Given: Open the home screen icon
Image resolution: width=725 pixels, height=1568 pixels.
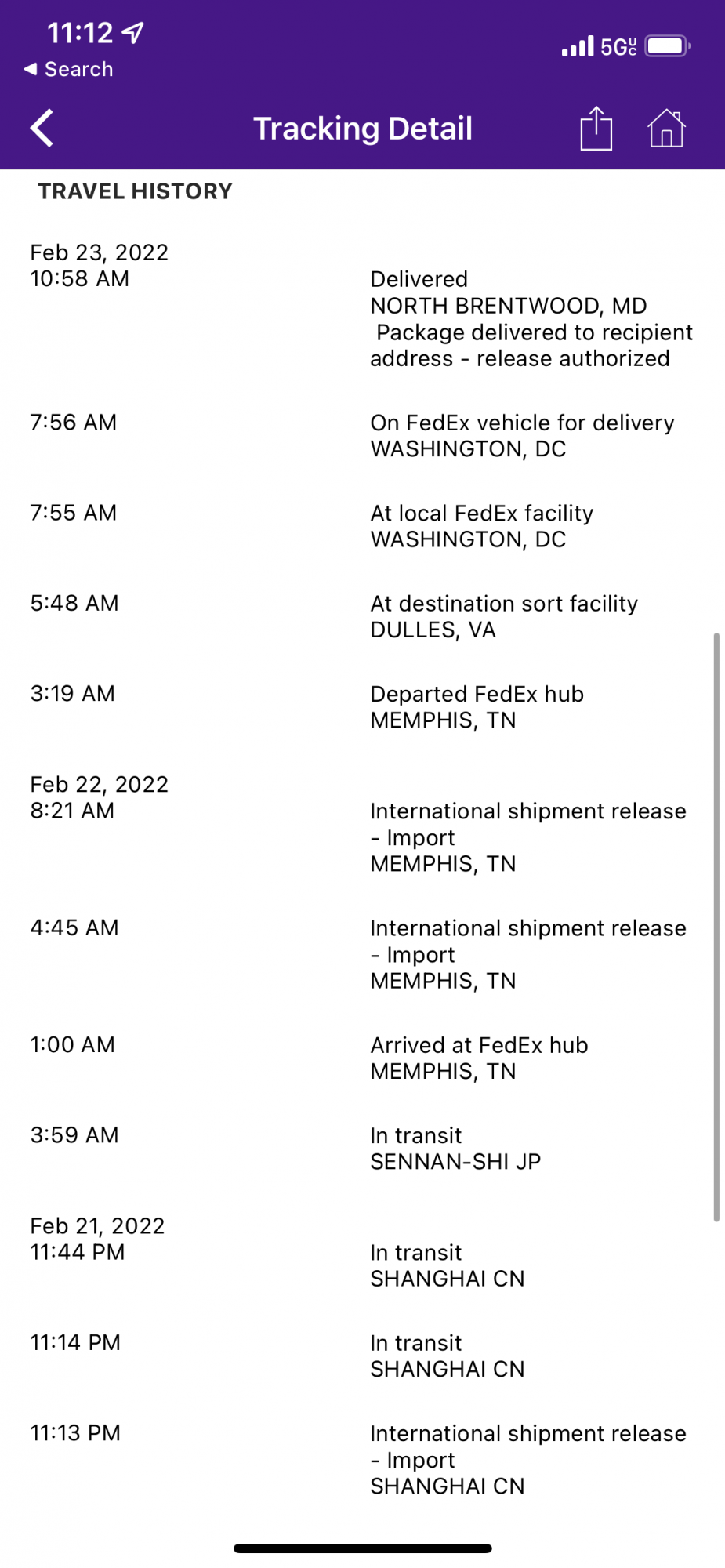Looking at the screenshot, I should (x=666, y=128).
